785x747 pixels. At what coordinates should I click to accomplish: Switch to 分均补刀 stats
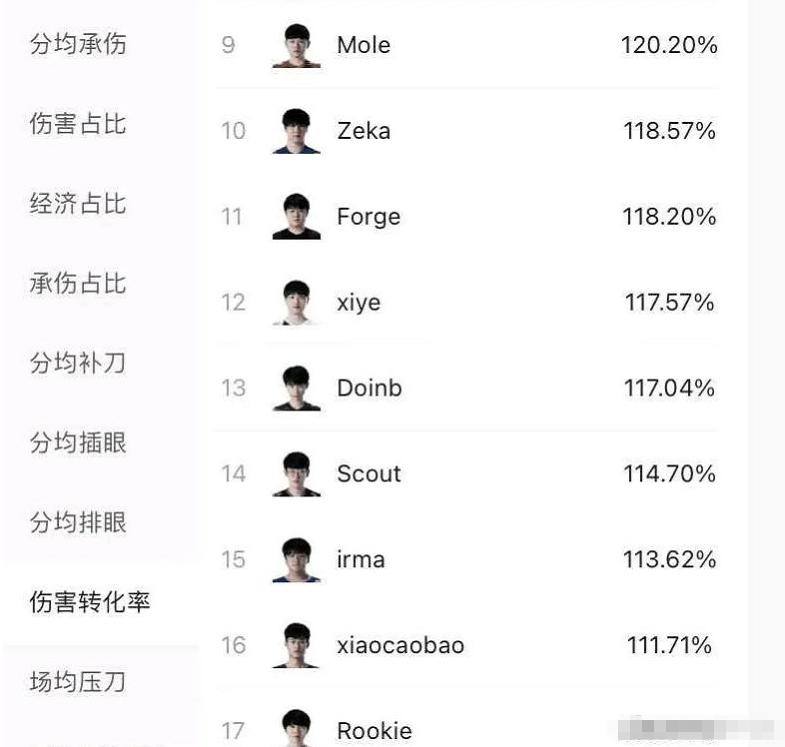coord(78,363)
